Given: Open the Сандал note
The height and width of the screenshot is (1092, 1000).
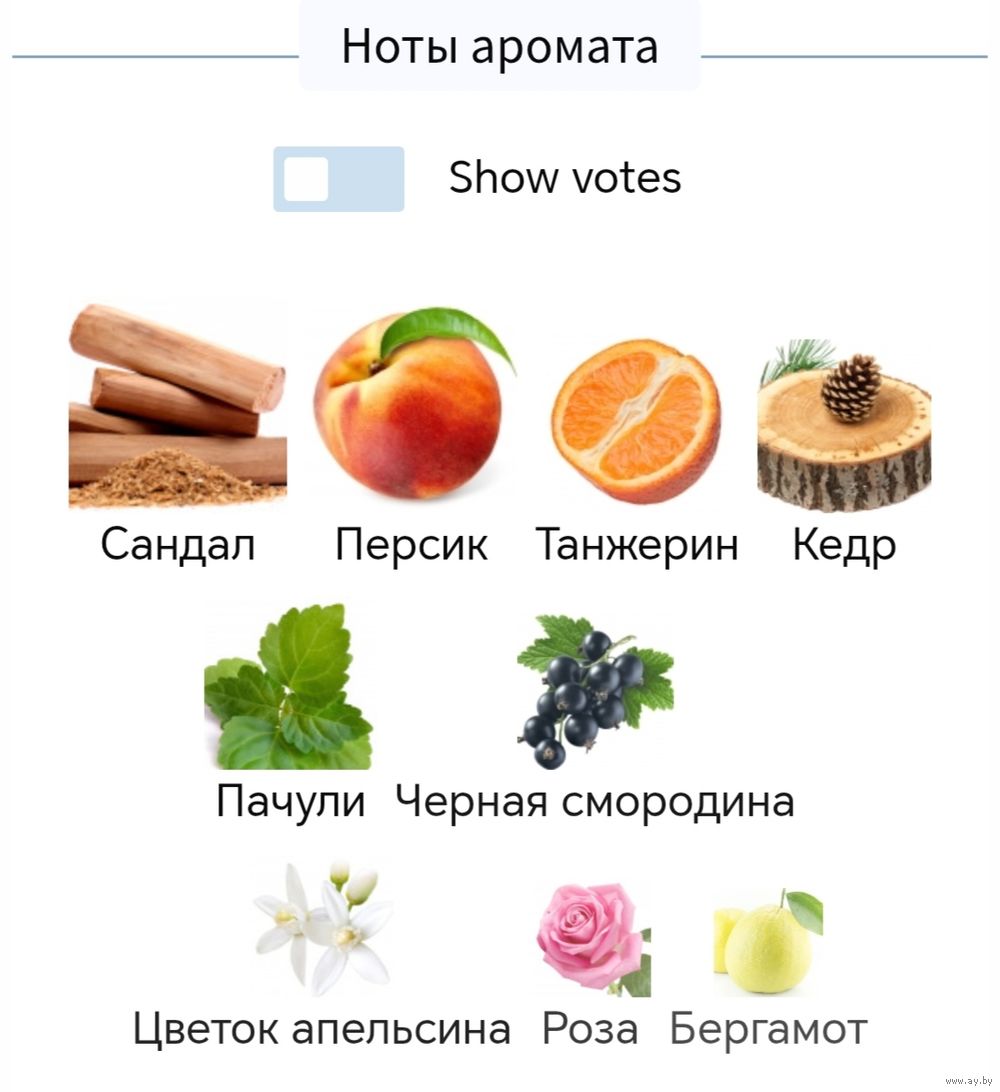Looking at the screenshot, I should [x=178, y=407].
